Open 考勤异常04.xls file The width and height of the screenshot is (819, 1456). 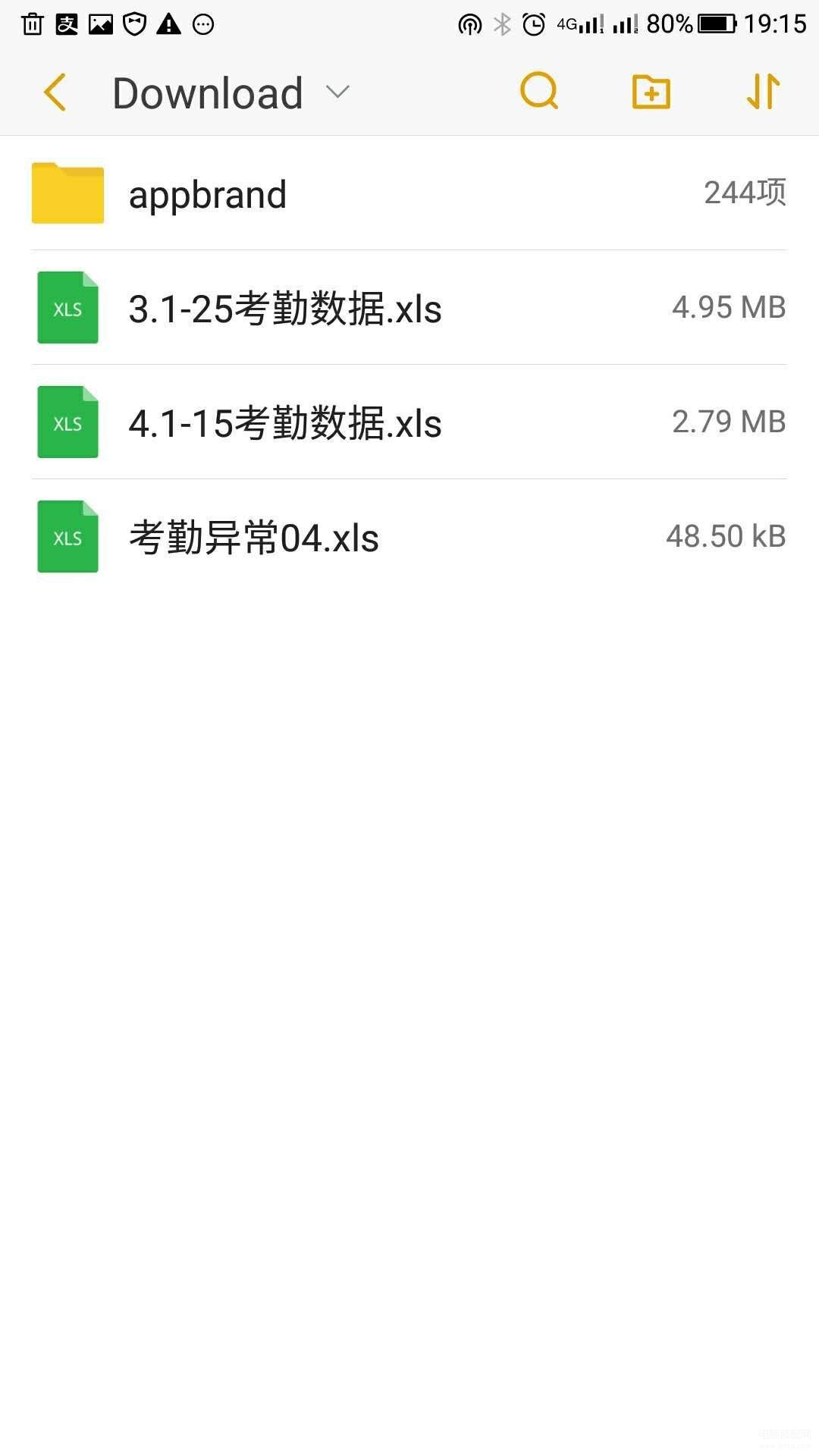tap(409, 537)
